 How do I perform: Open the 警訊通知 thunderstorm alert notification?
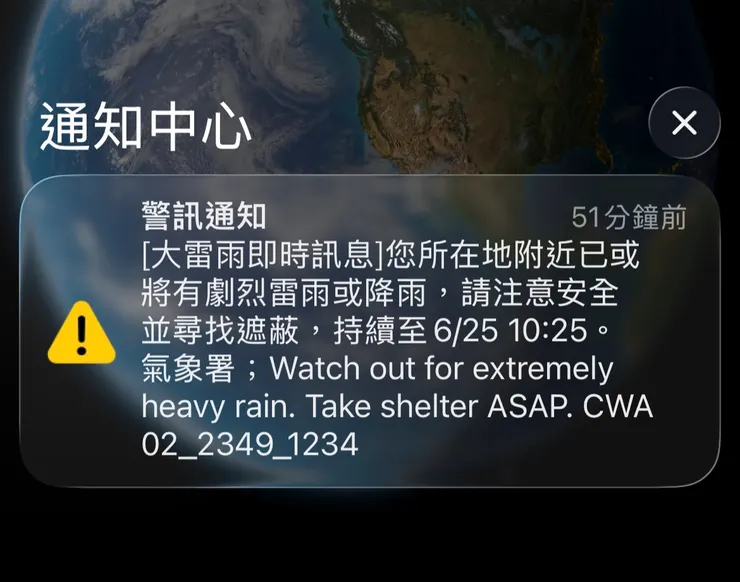click(370, 331)
